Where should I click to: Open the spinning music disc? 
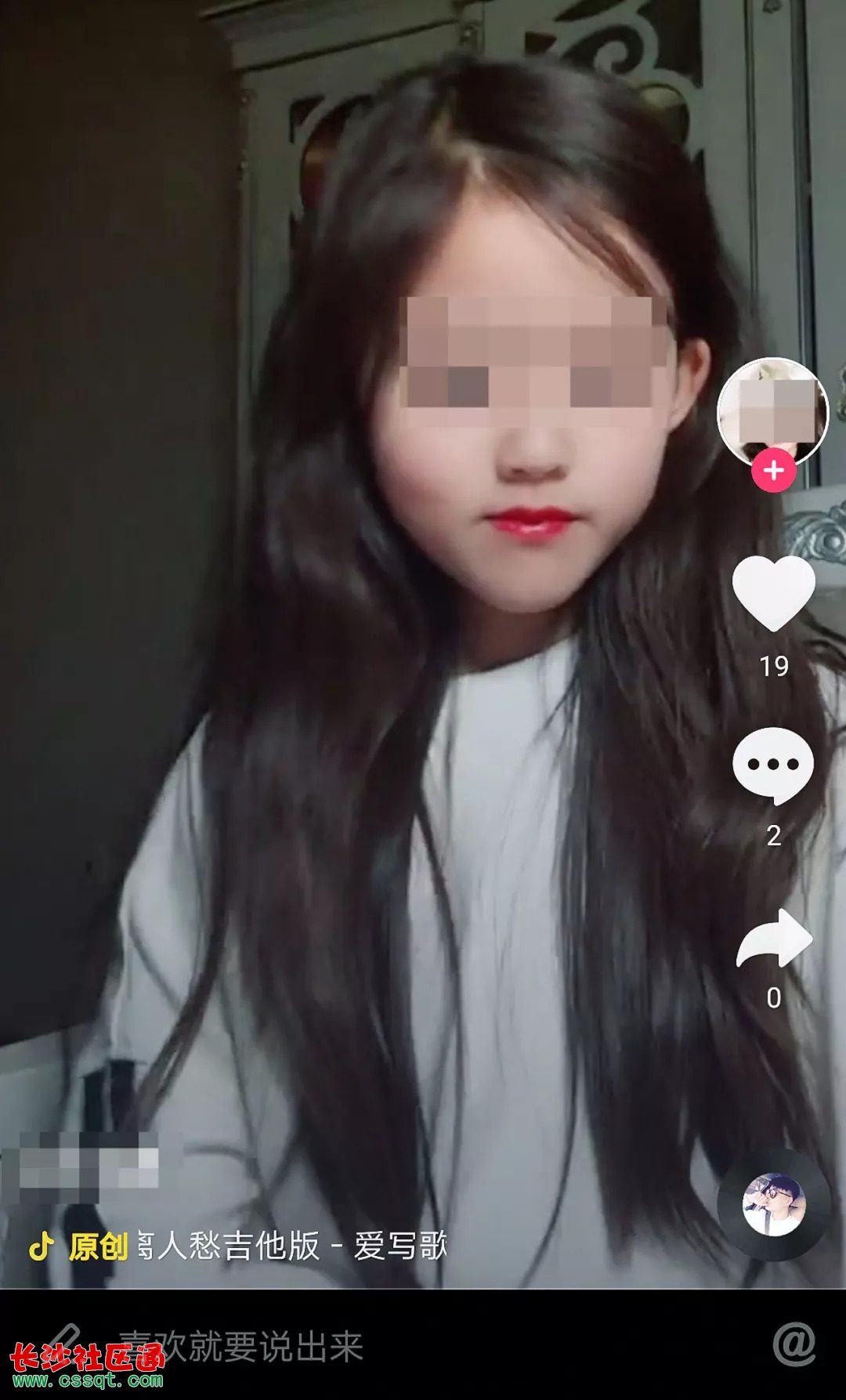[774, 1205]
